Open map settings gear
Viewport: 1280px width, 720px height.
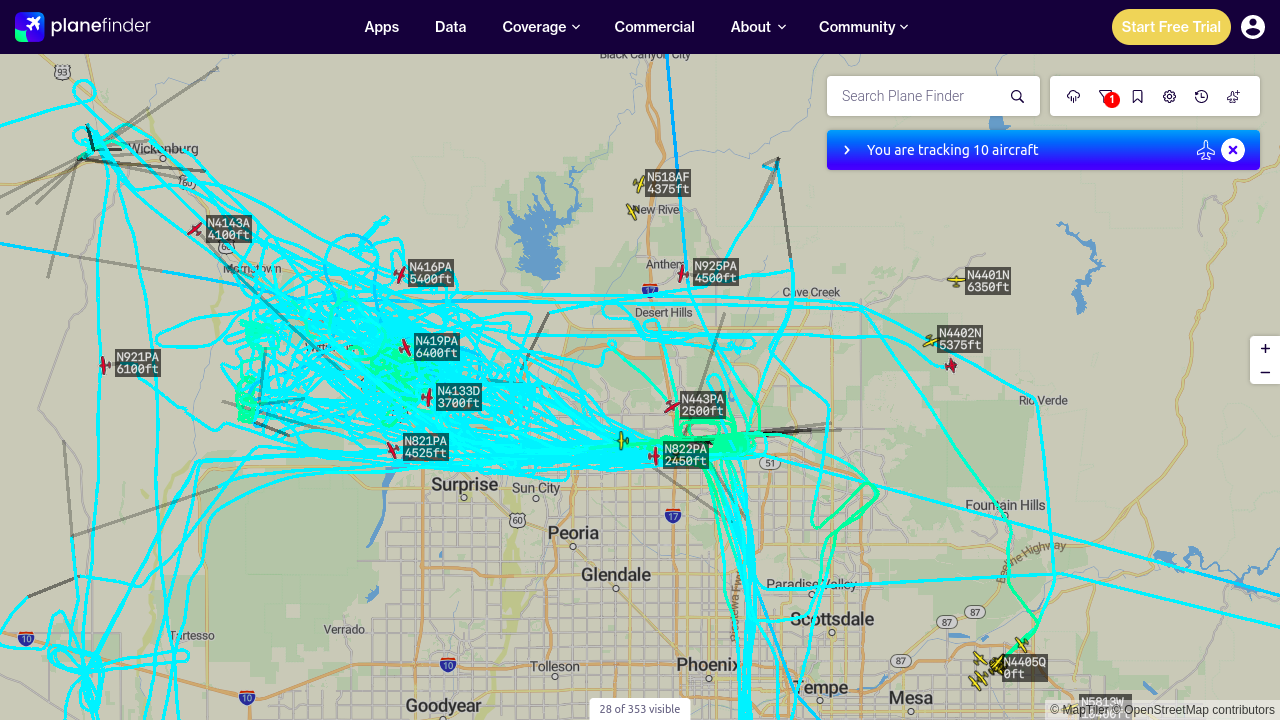pos(1169,96)
